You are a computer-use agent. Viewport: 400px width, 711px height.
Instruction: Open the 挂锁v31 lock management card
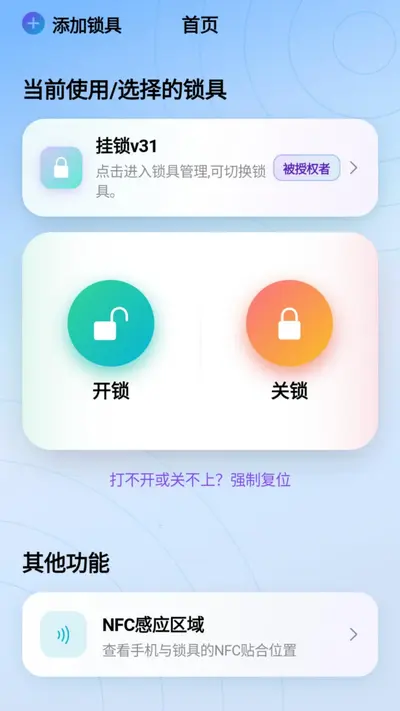[200, 168]
